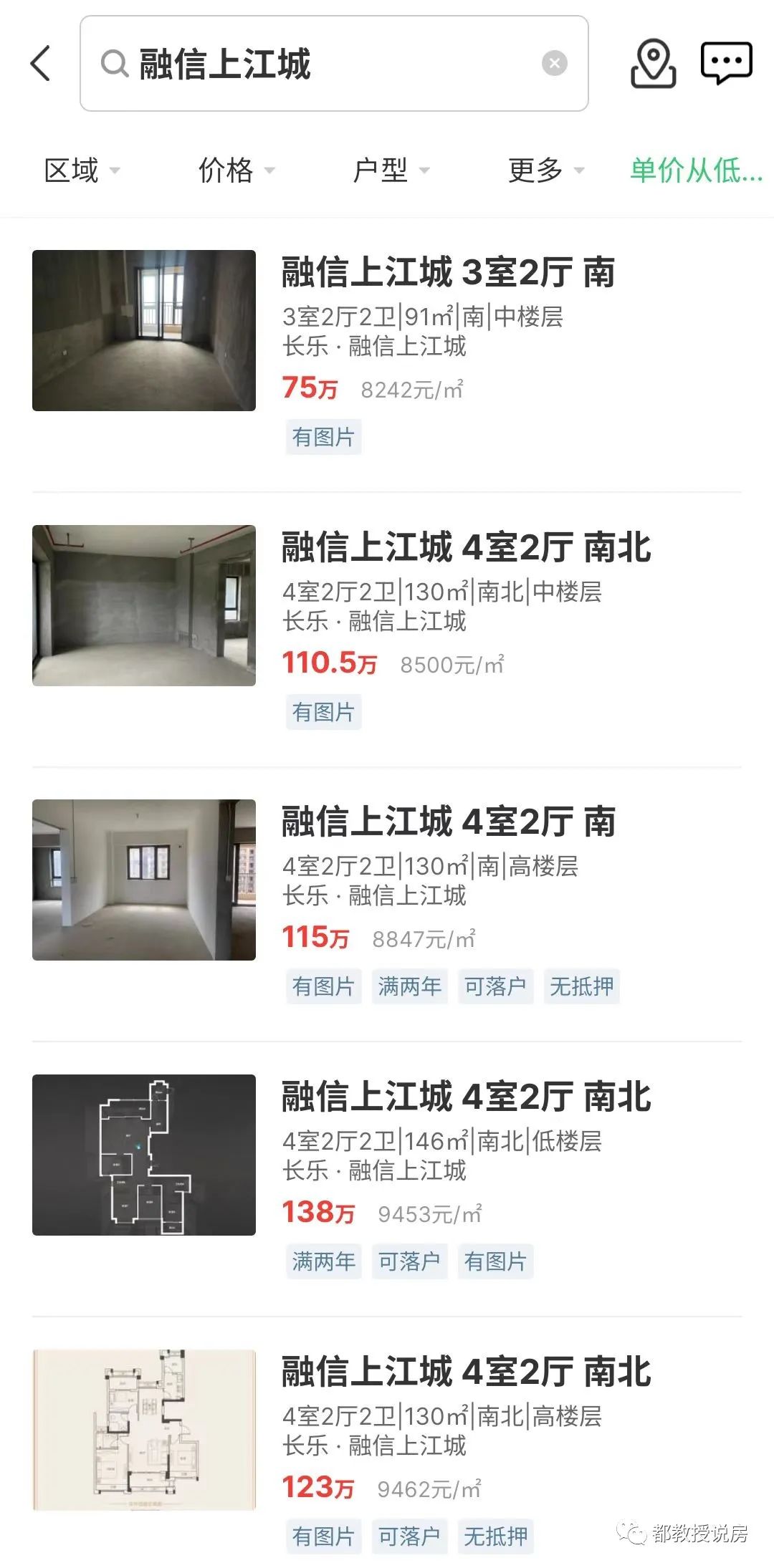Toggle 有图片 tag on 123万 listing
The height and width of the screenshot is (1568, 774).
[x=323, y=1536]
